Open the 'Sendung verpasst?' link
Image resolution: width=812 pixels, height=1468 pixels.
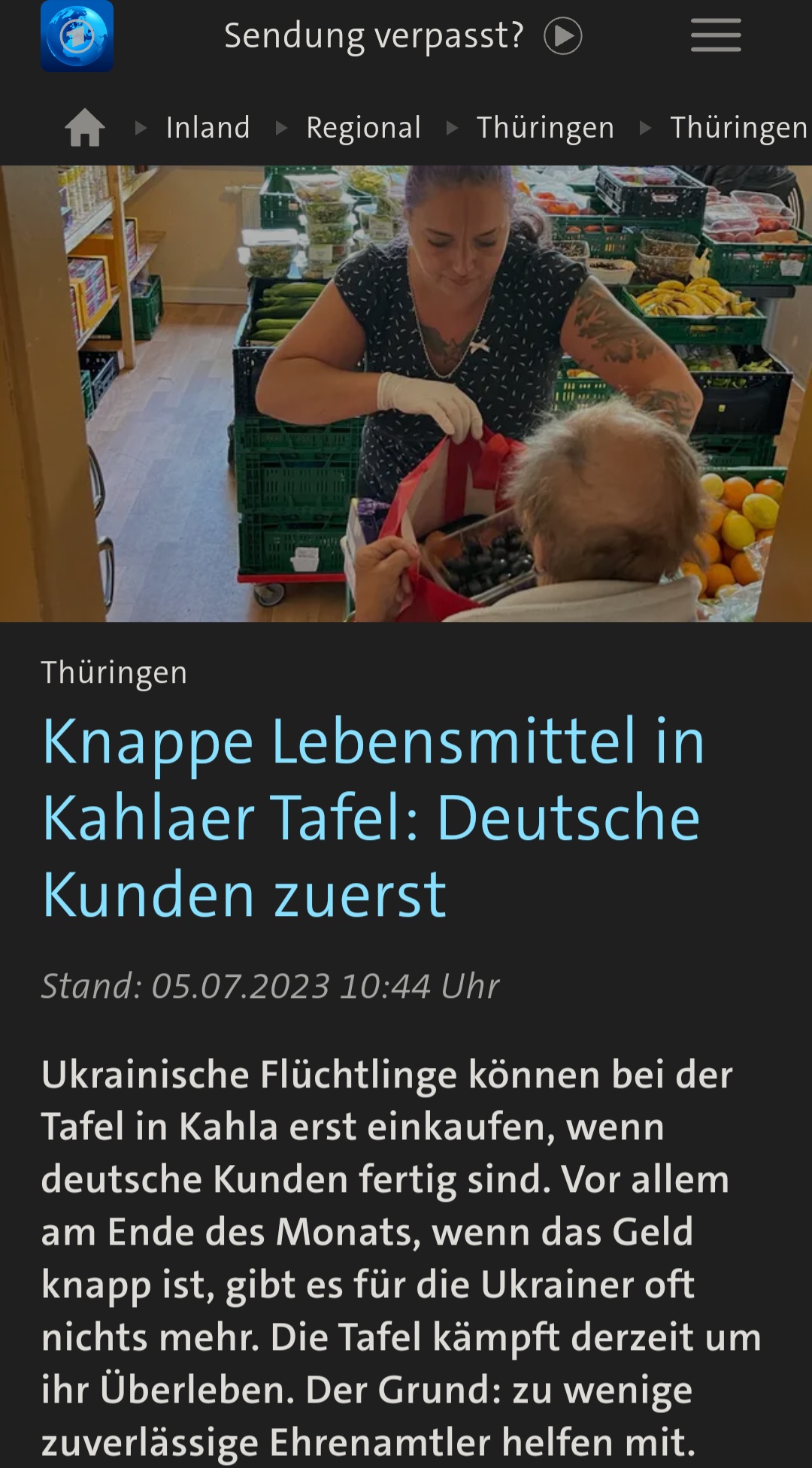(402, 36)
